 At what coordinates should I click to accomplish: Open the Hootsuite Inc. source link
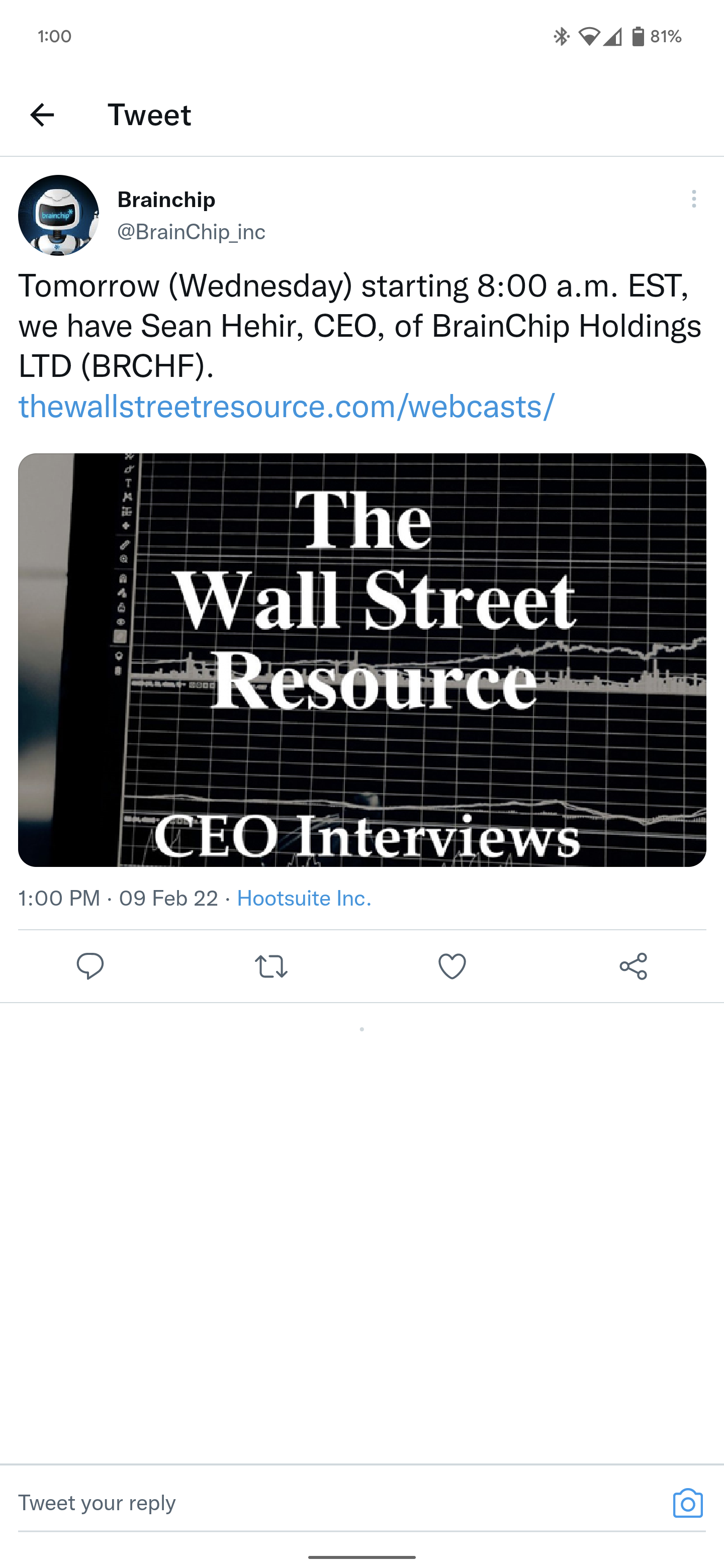click(304, 898)
